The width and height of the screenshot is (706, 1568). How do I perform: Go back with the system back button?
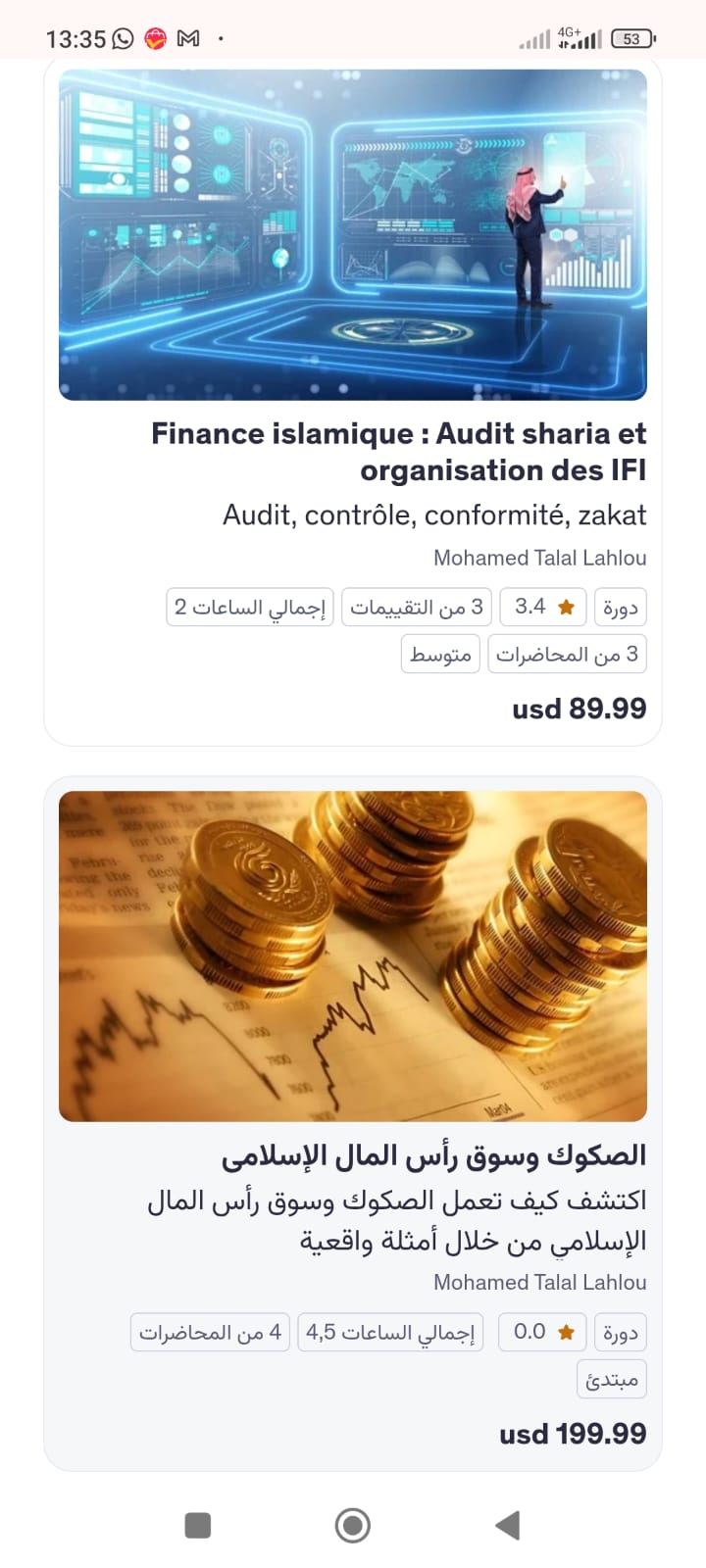coord(507,1525)
